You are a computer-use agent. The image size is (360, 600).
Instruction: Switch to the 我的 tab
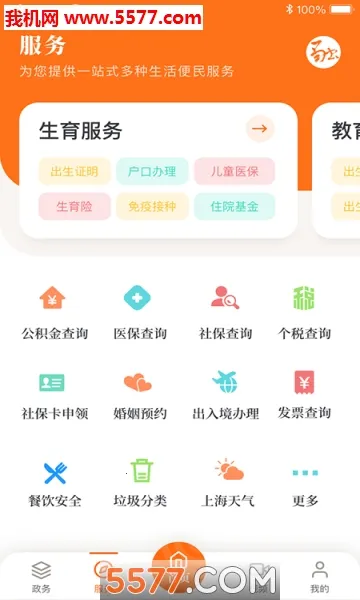[319, 577]
